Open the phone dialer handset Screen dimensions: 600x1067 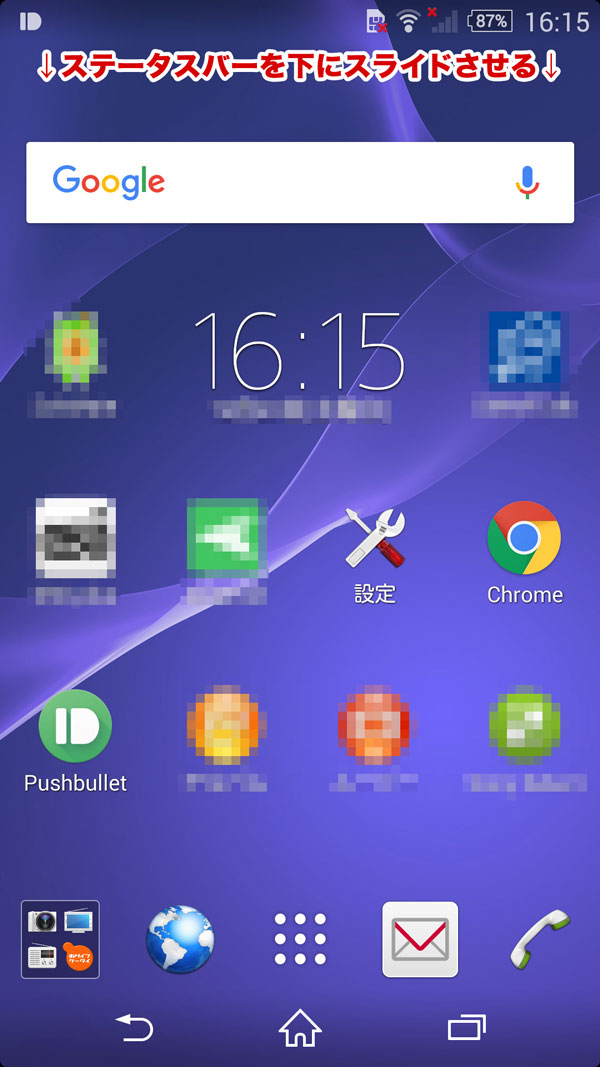tap(540, 940)
